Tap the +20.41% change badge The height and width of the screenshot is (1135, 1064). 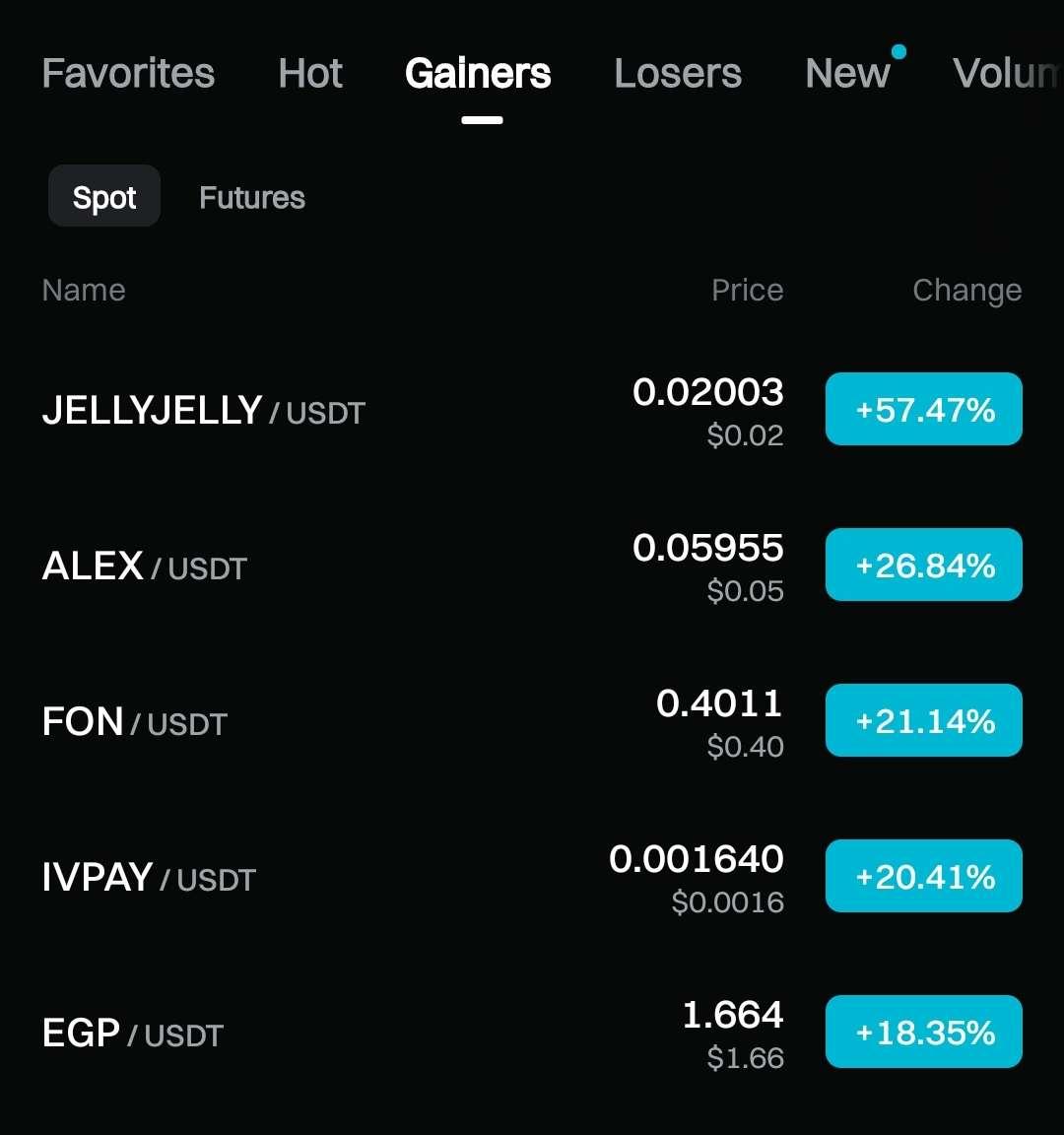point(923,876)
